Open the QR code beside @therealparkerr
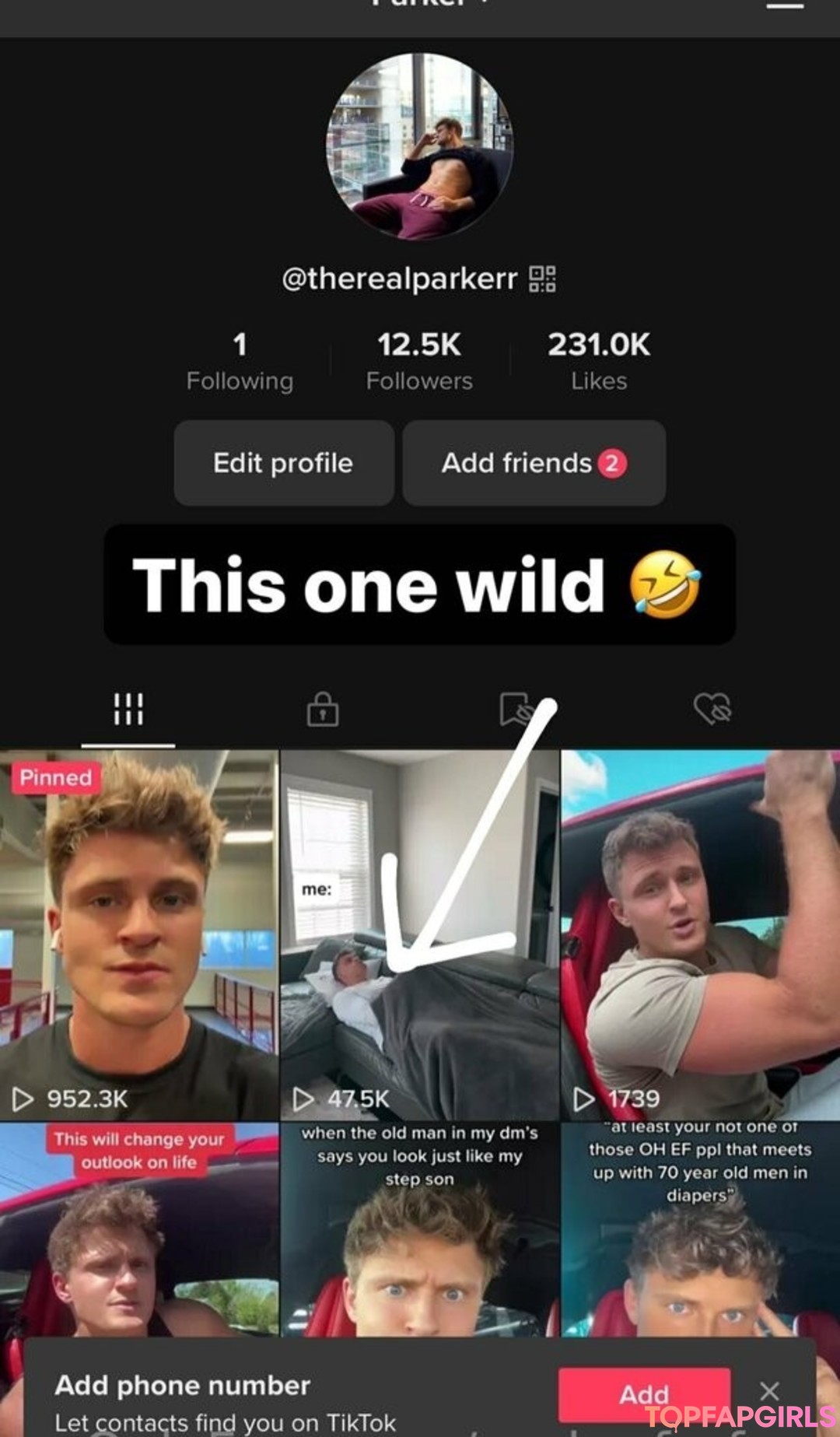The image size is (840, 1437). [x=542, y=279]
